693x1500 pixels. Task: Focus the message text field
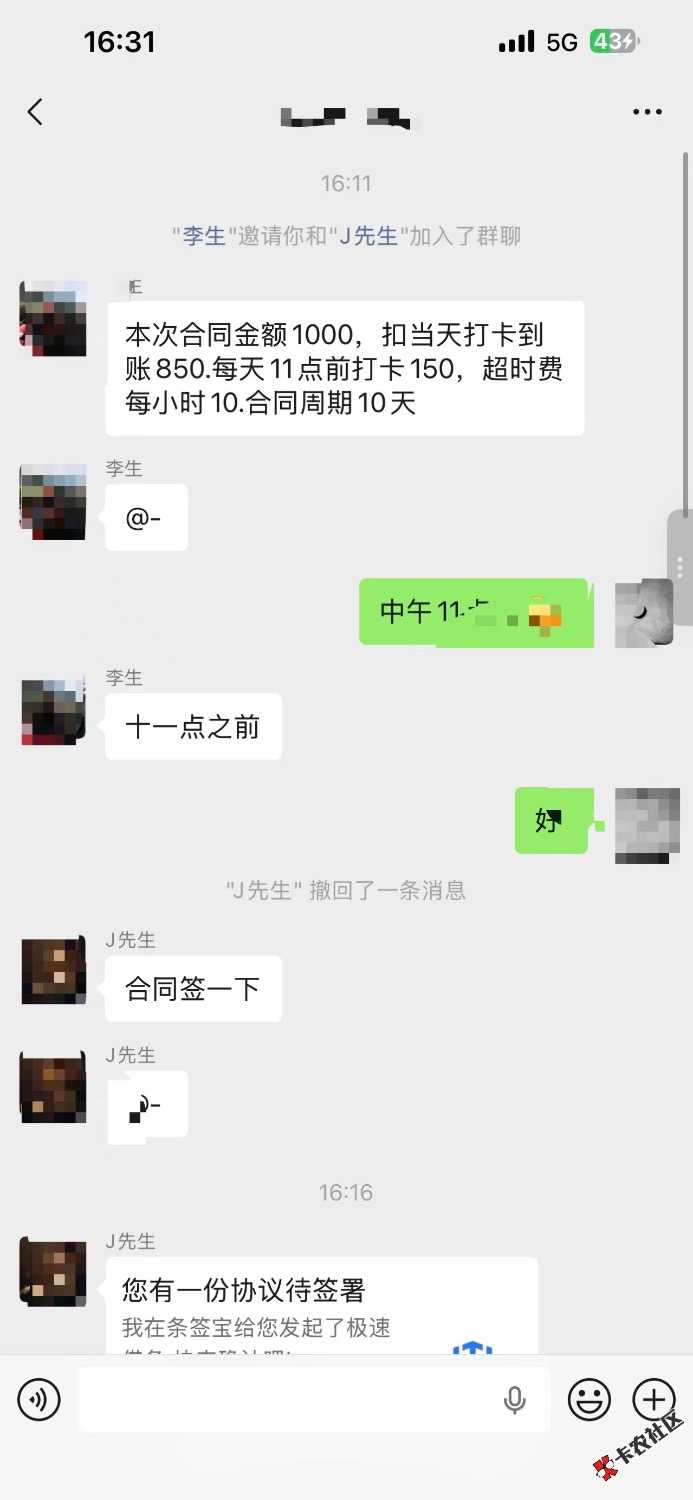[x=290, y=1399]
